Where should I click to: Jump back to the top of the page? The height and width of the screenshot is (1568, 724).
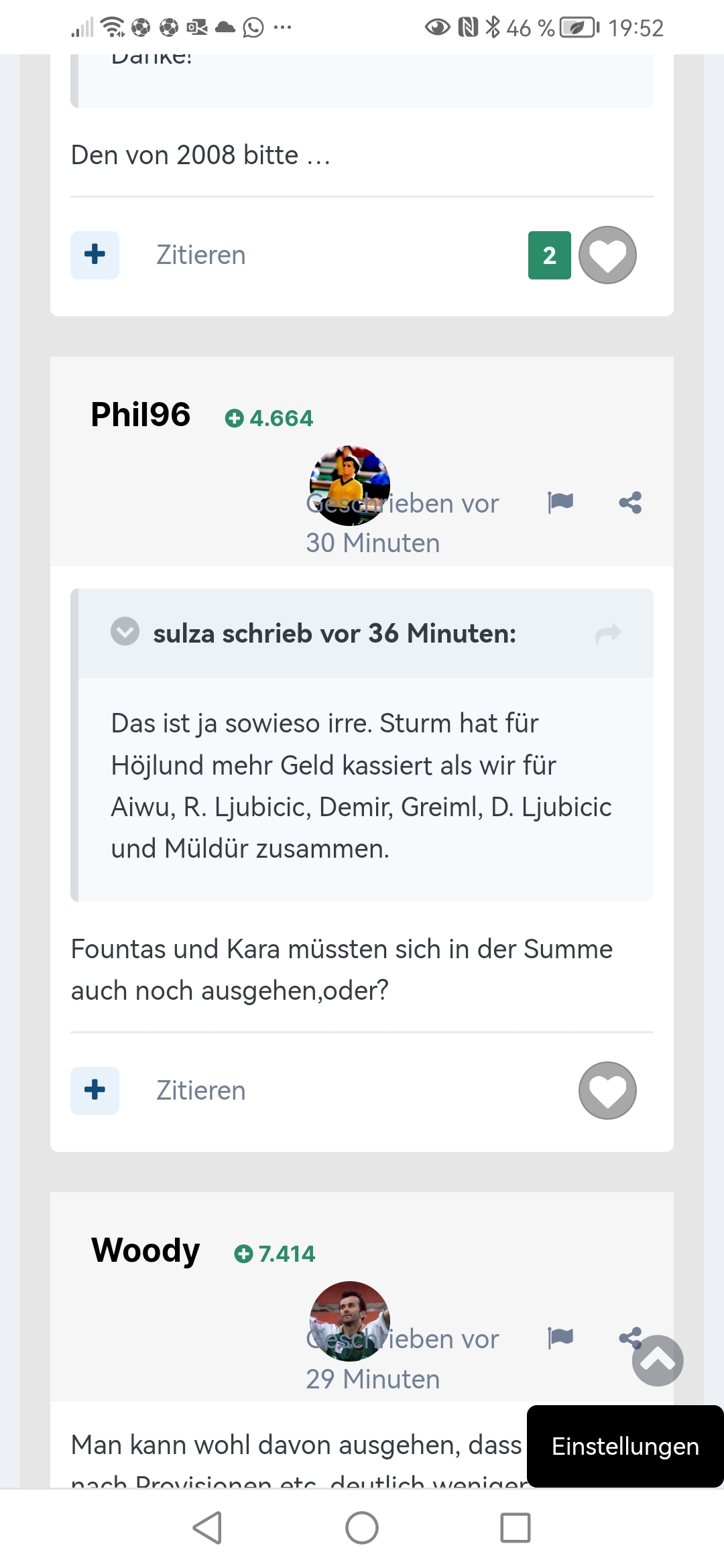(x=658, y=1360)
